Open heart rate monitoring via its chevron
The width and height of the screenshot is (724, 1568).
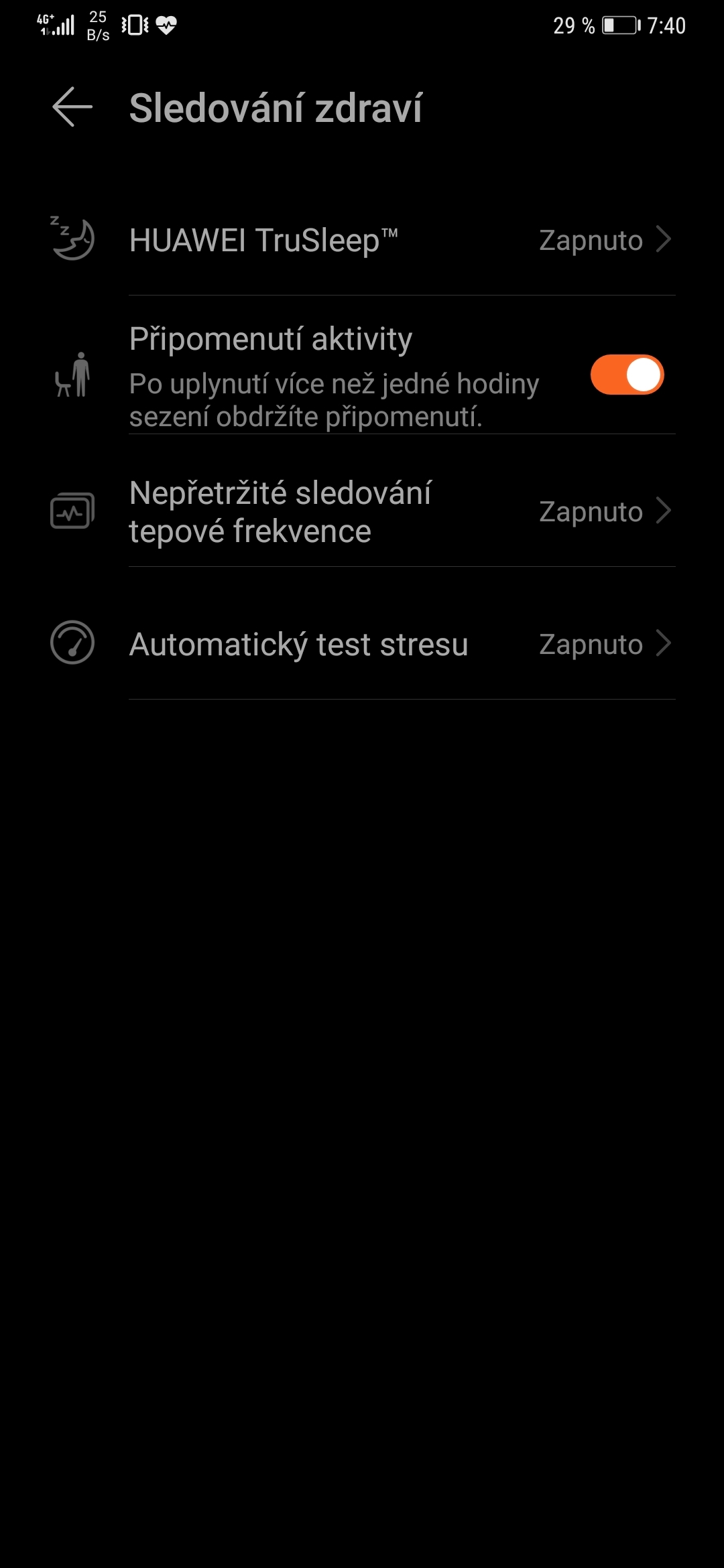[x=664, y=511]
